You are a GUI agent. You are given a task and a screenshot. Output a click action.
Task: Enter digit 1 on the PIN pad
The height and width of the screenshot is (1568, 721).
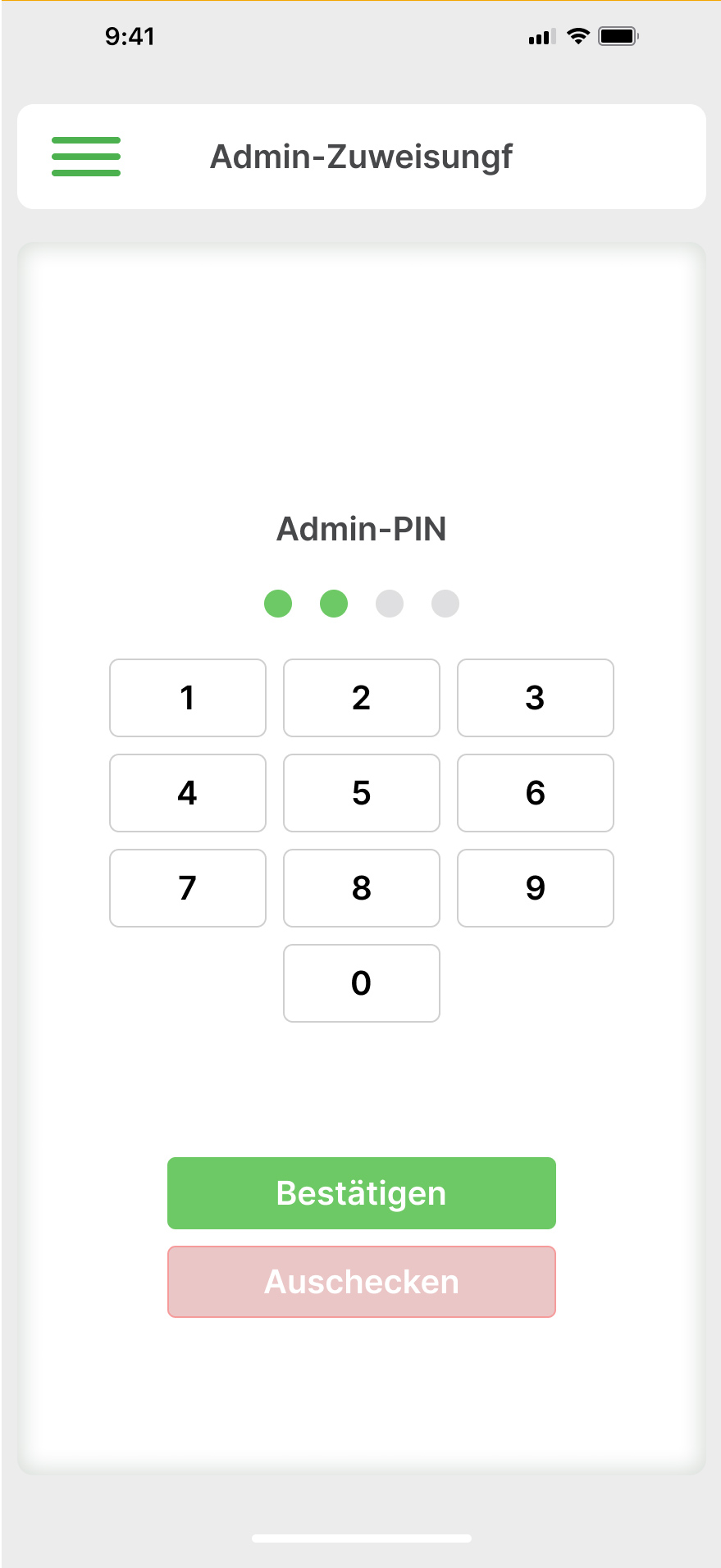click(188, 698)
